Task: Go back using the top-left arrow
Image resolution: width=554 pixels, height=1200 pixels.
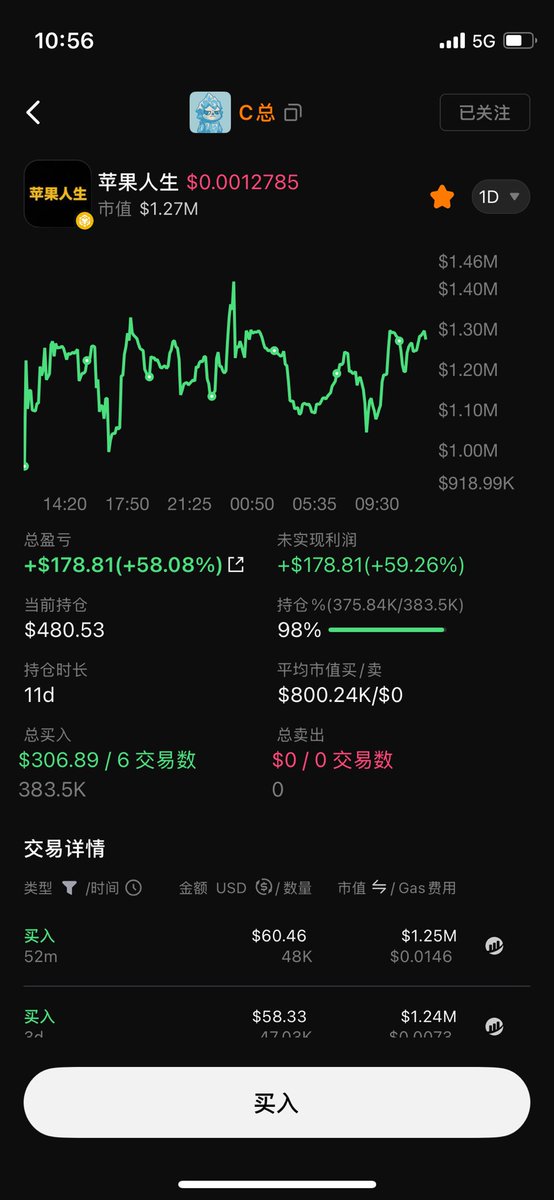Action: tap(33, 113)
